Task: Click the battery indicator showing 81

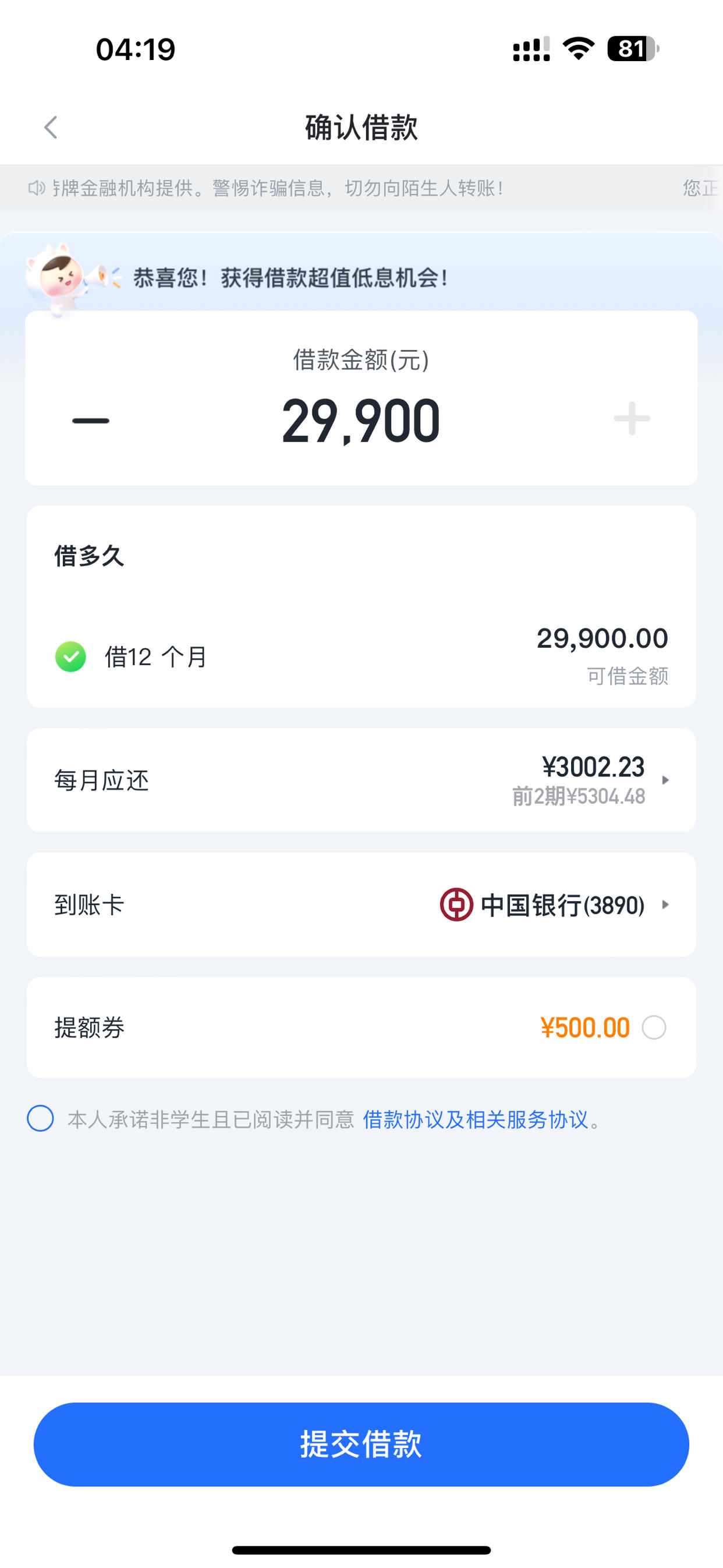Action: coord(630,49)
